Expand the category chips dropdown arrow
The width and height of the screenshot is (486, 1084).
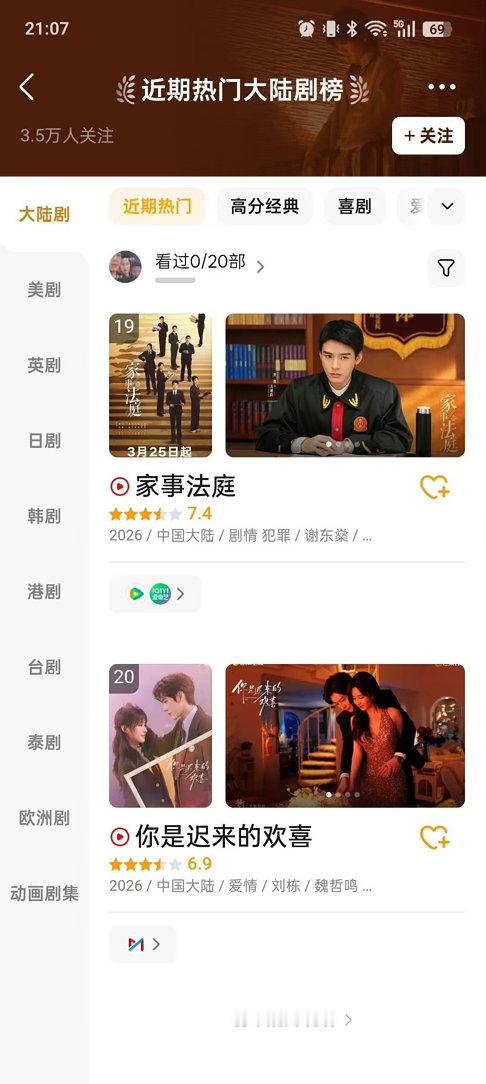[447, 206]
